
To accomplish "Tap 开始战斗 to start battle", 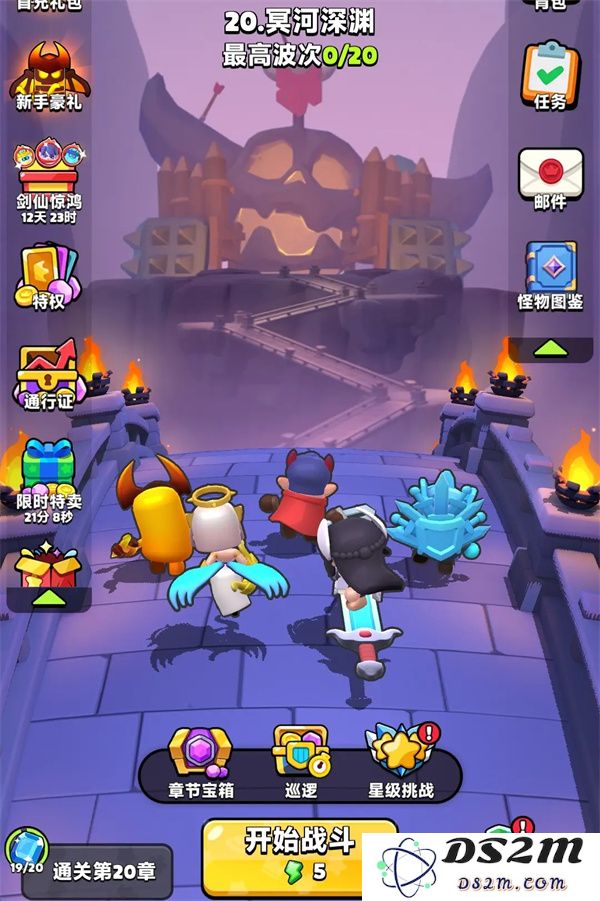I will coord(300,855).
